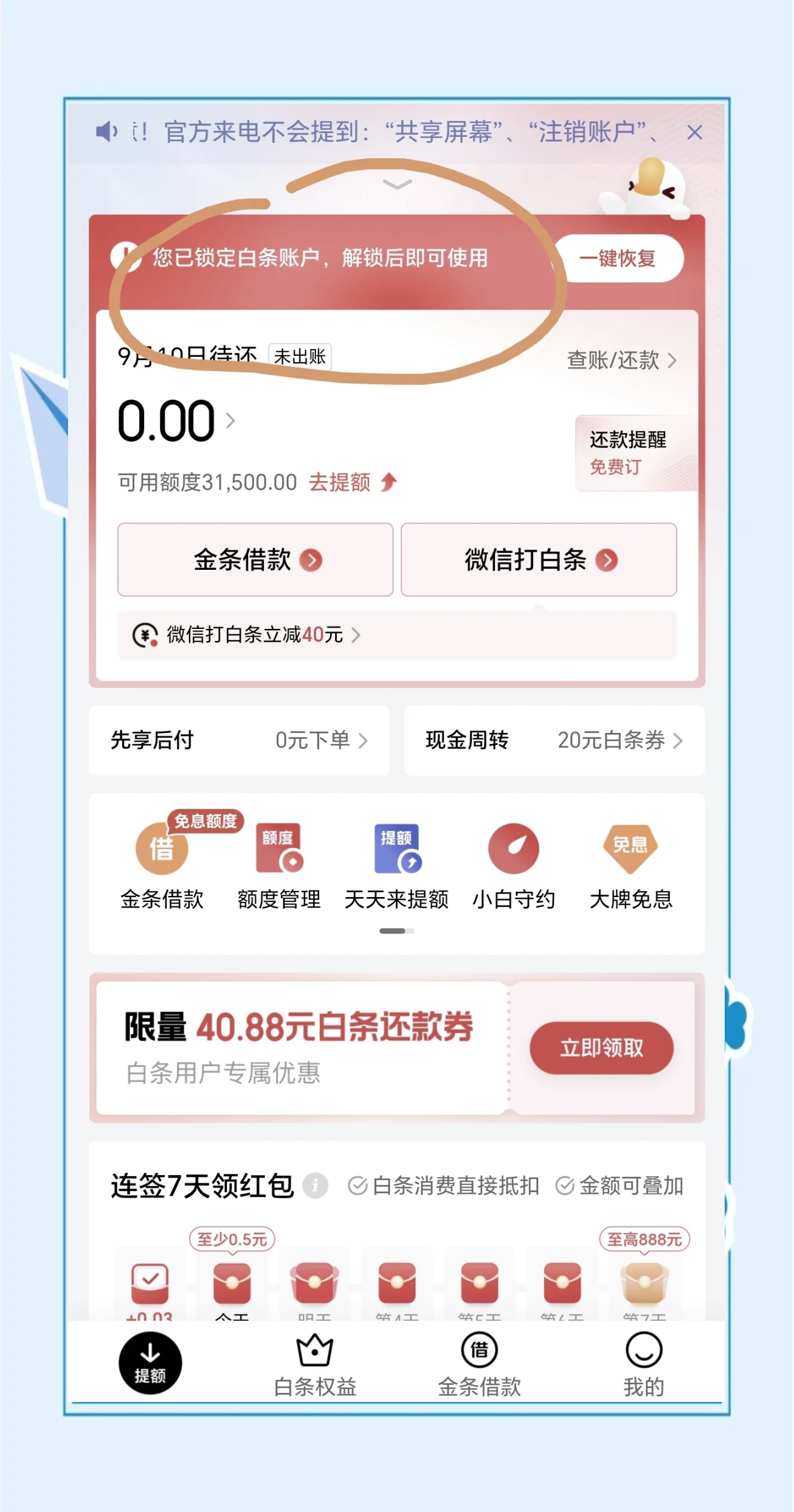Screen dimensions: 794x1512
Task: Open the large 金条借款 button
Action: (x=255, y=560)
